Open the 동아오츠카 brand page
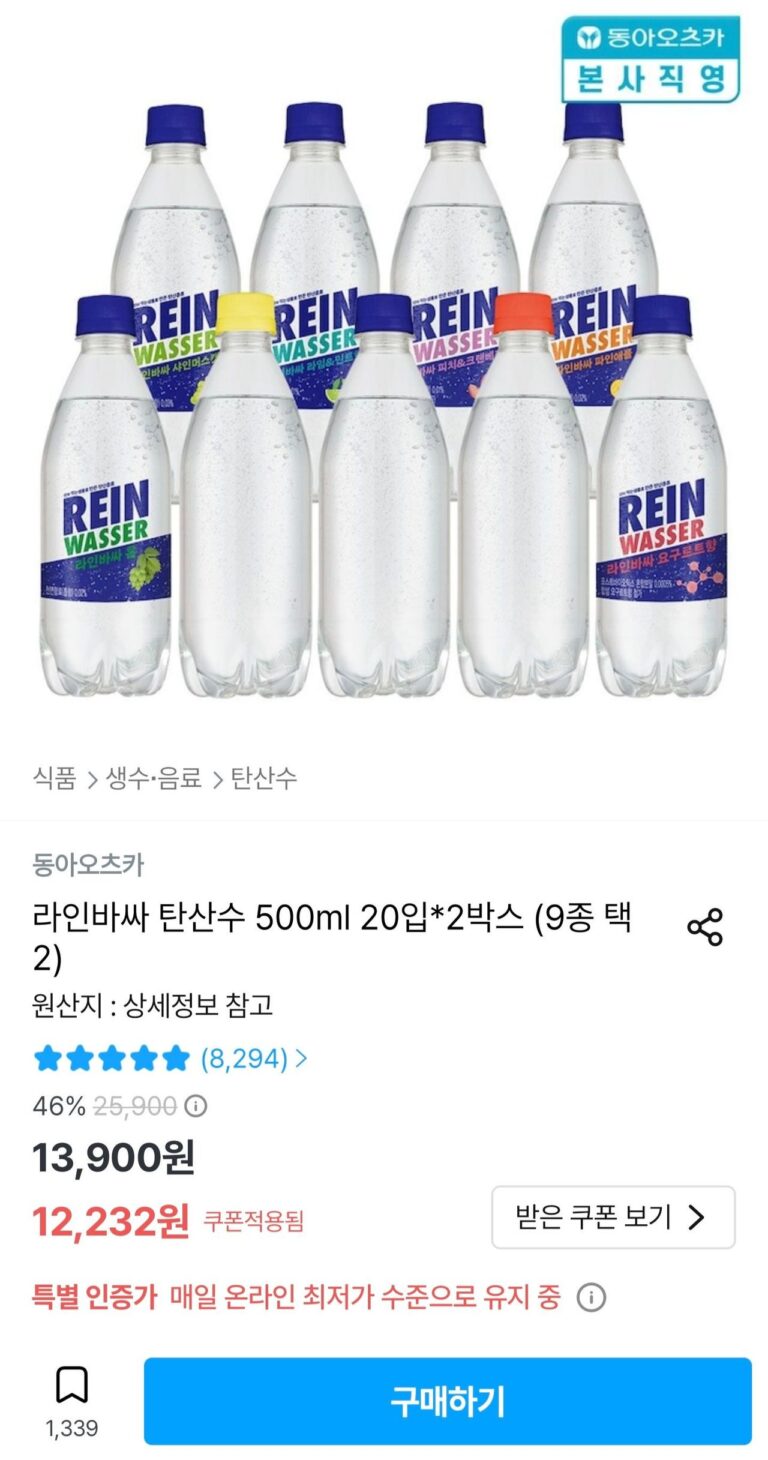The width and height of the screenshot is (768, 1460). [88, 865]
